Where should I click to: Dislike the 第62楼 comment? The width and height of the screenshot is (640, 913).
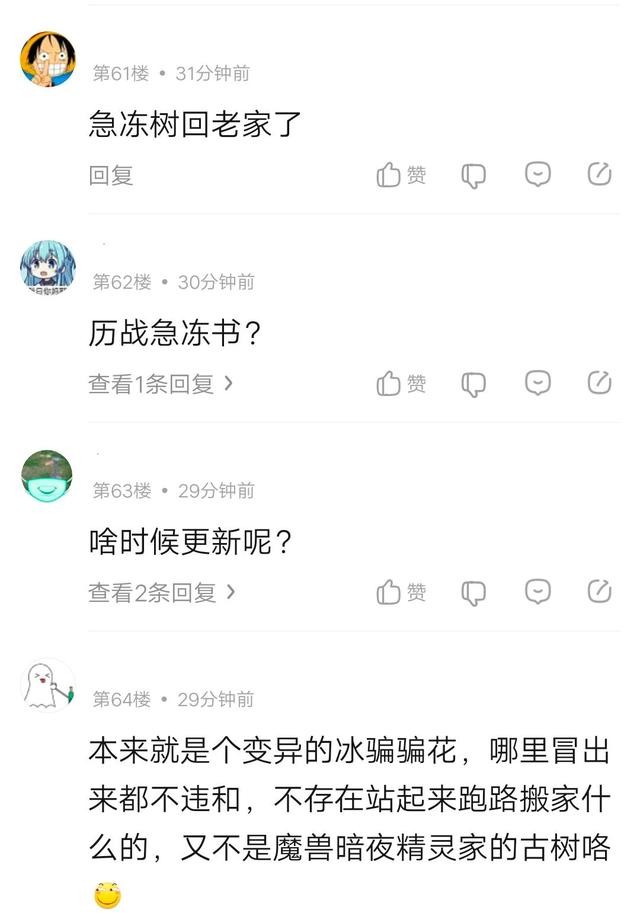point(473,384)
